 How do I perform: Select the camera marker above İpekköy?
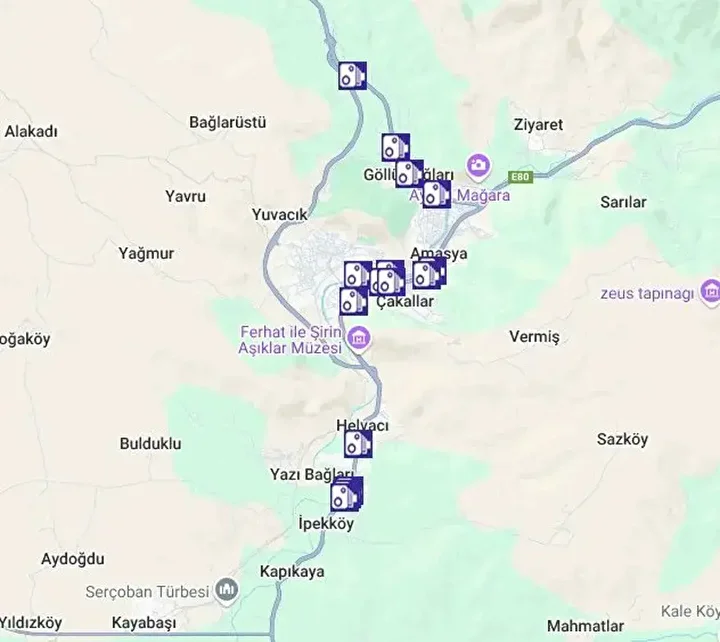pos(346,495)
